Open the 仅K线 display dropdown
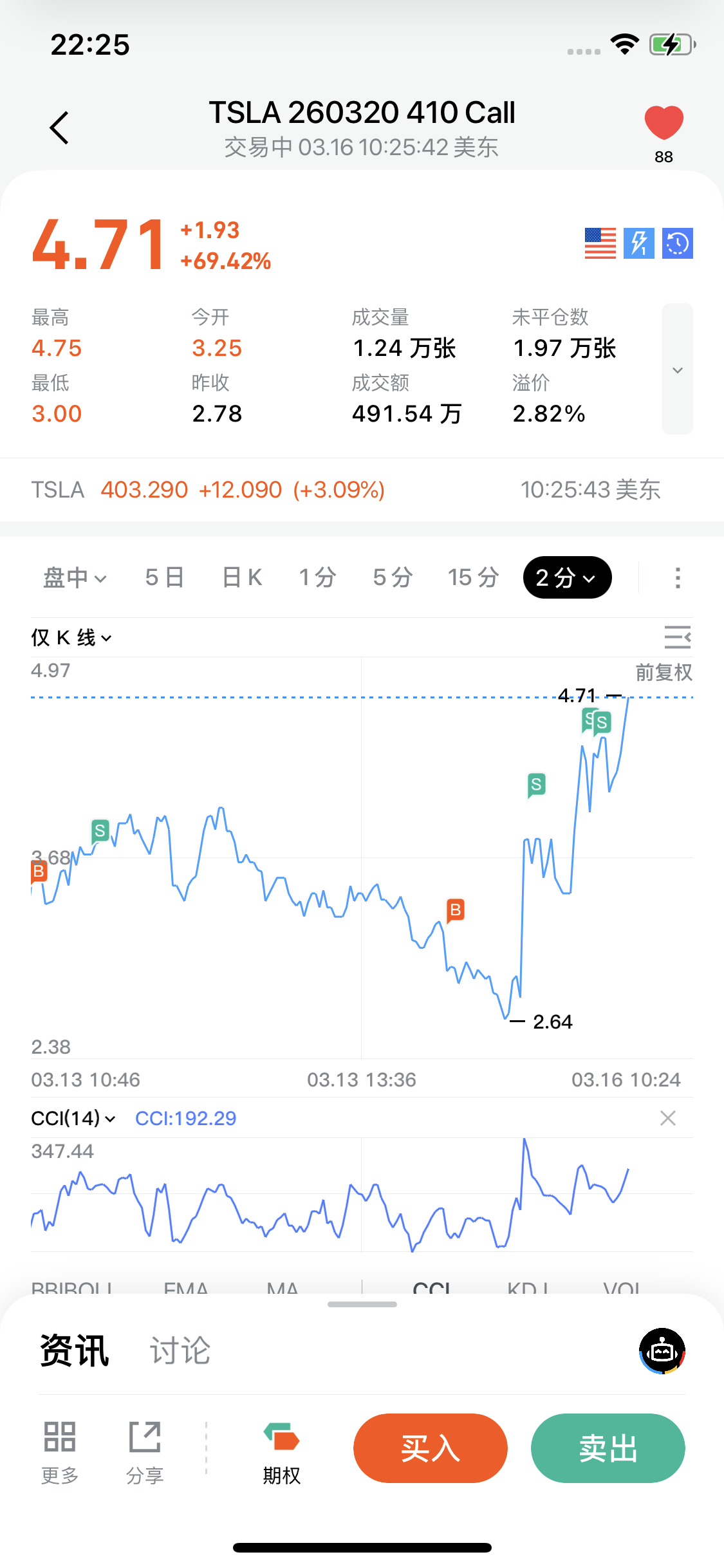724x1568 pixels. [71, 638]
